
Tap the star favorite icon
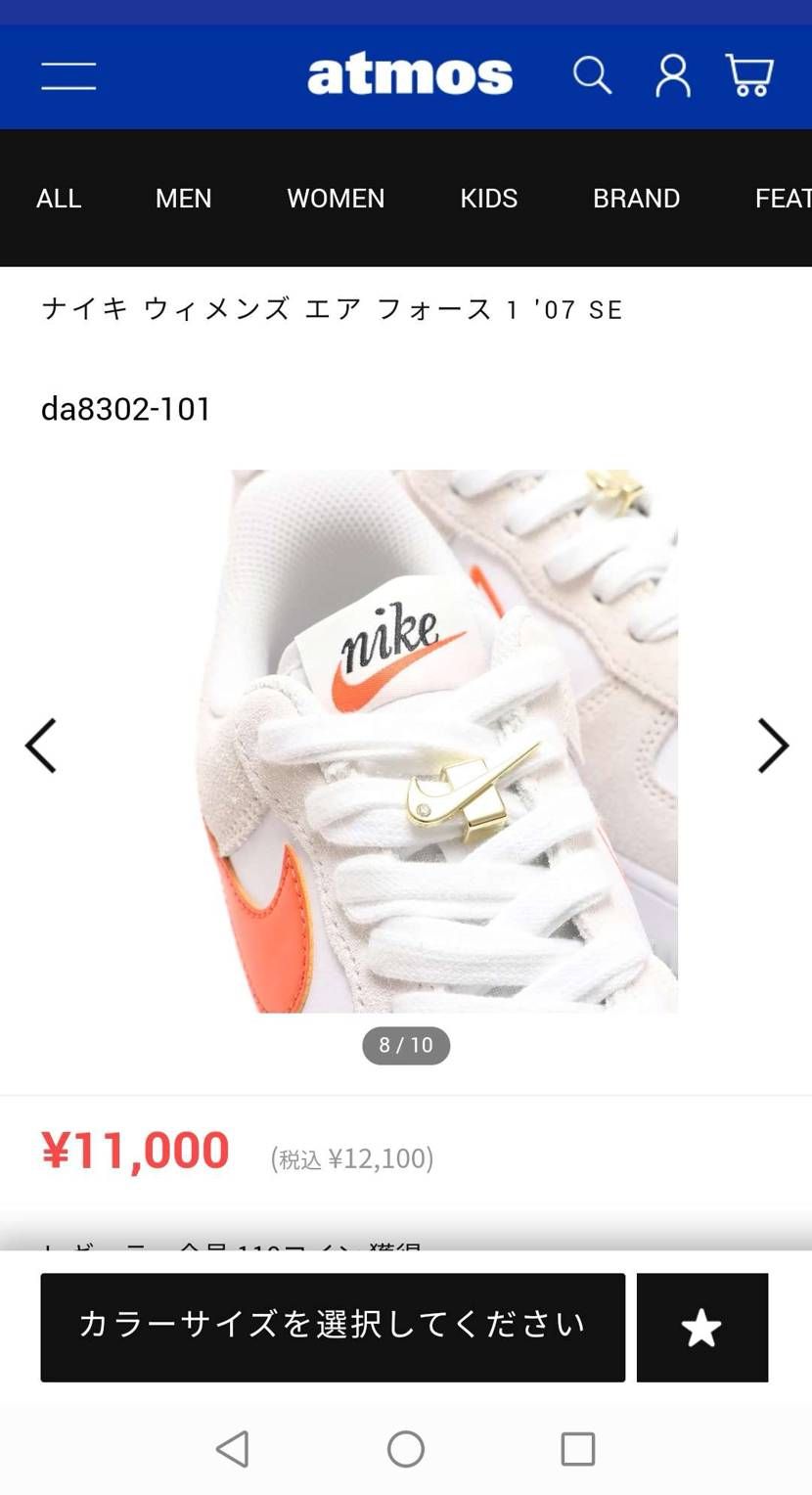coord(702,1328)
